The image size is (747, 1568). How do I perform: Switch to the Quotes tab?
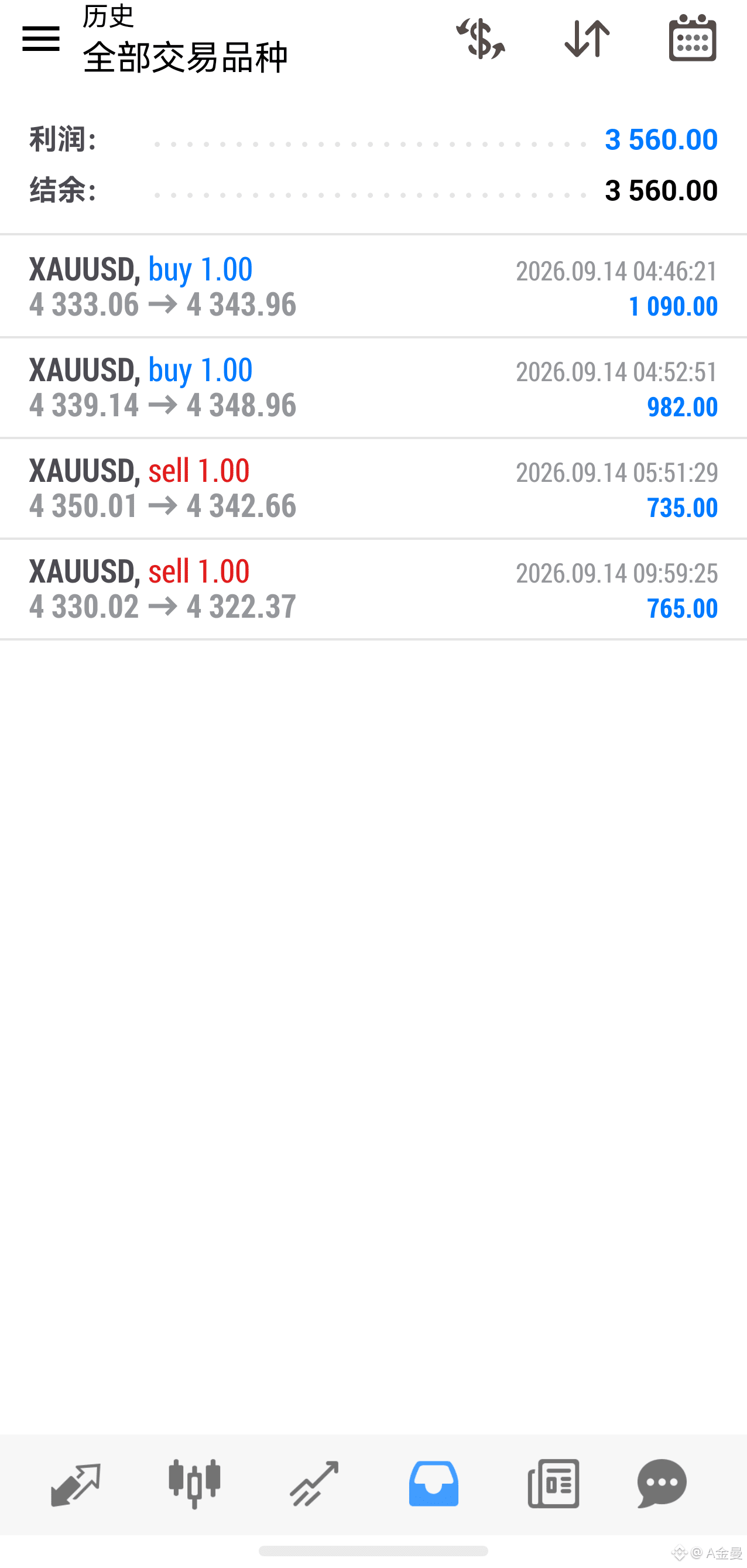pos(76,1484)
